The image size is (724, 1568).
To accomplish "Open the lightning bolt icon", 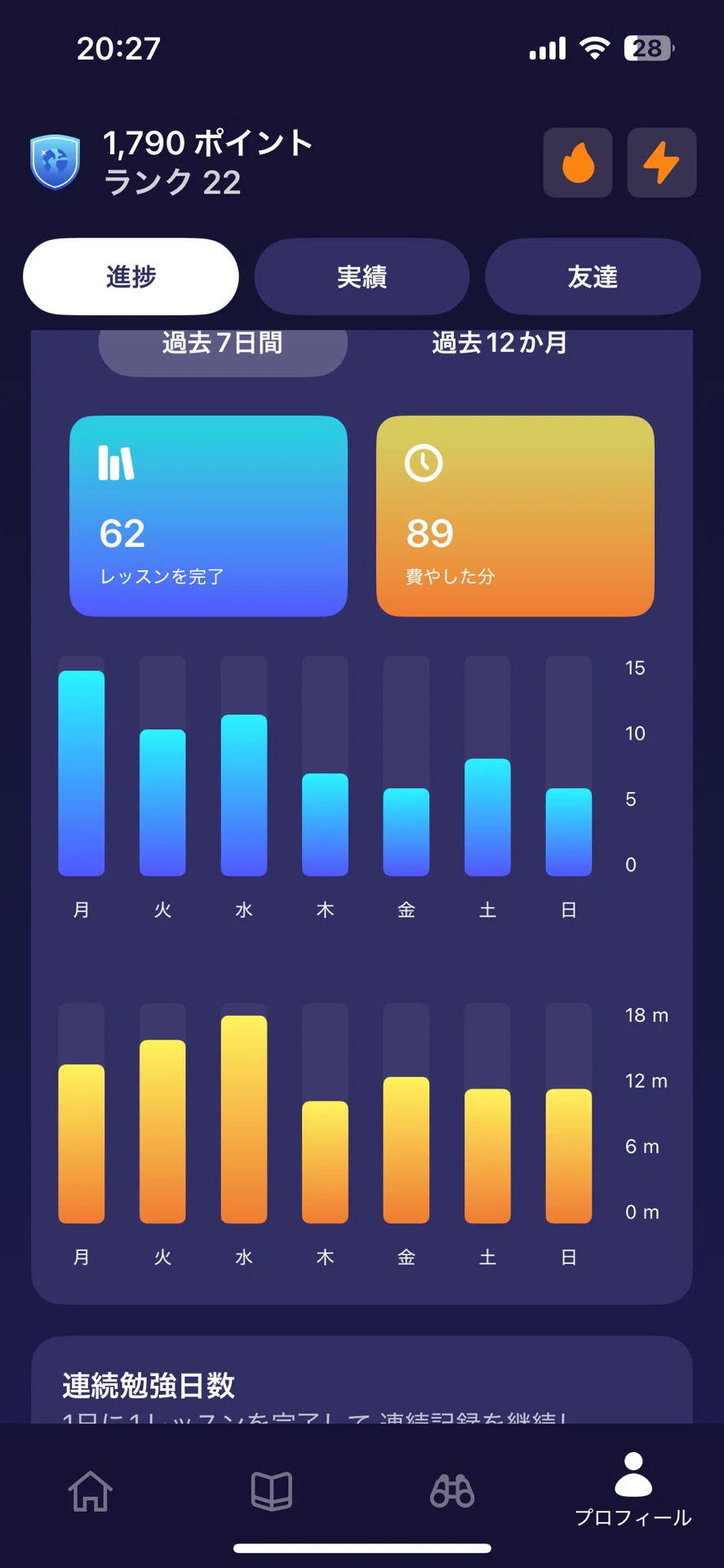I will pyautogui.click(x=661, y=163).
